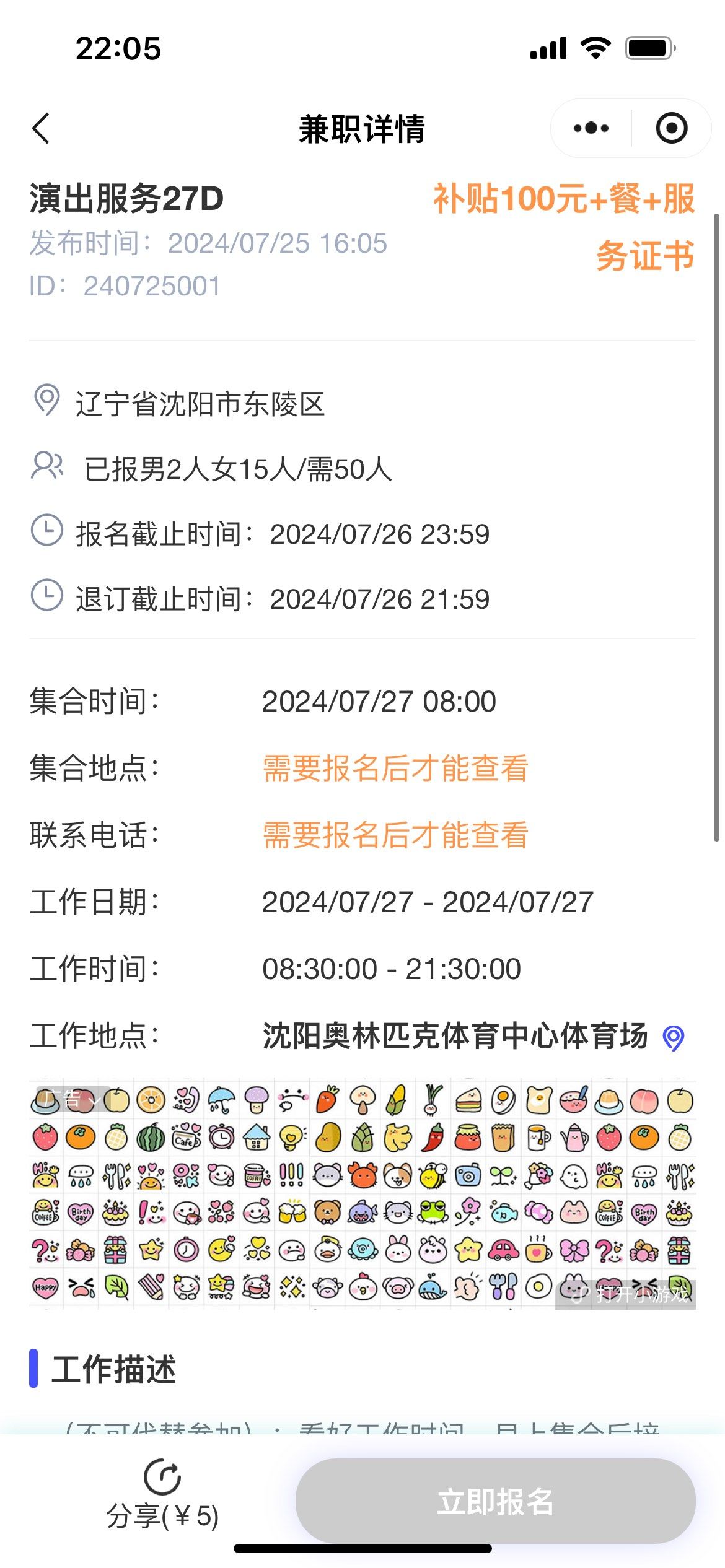Screen dimensions: 725x1568
Task: Tap the people icon next to applicant counts
Action: click(46, 469)
